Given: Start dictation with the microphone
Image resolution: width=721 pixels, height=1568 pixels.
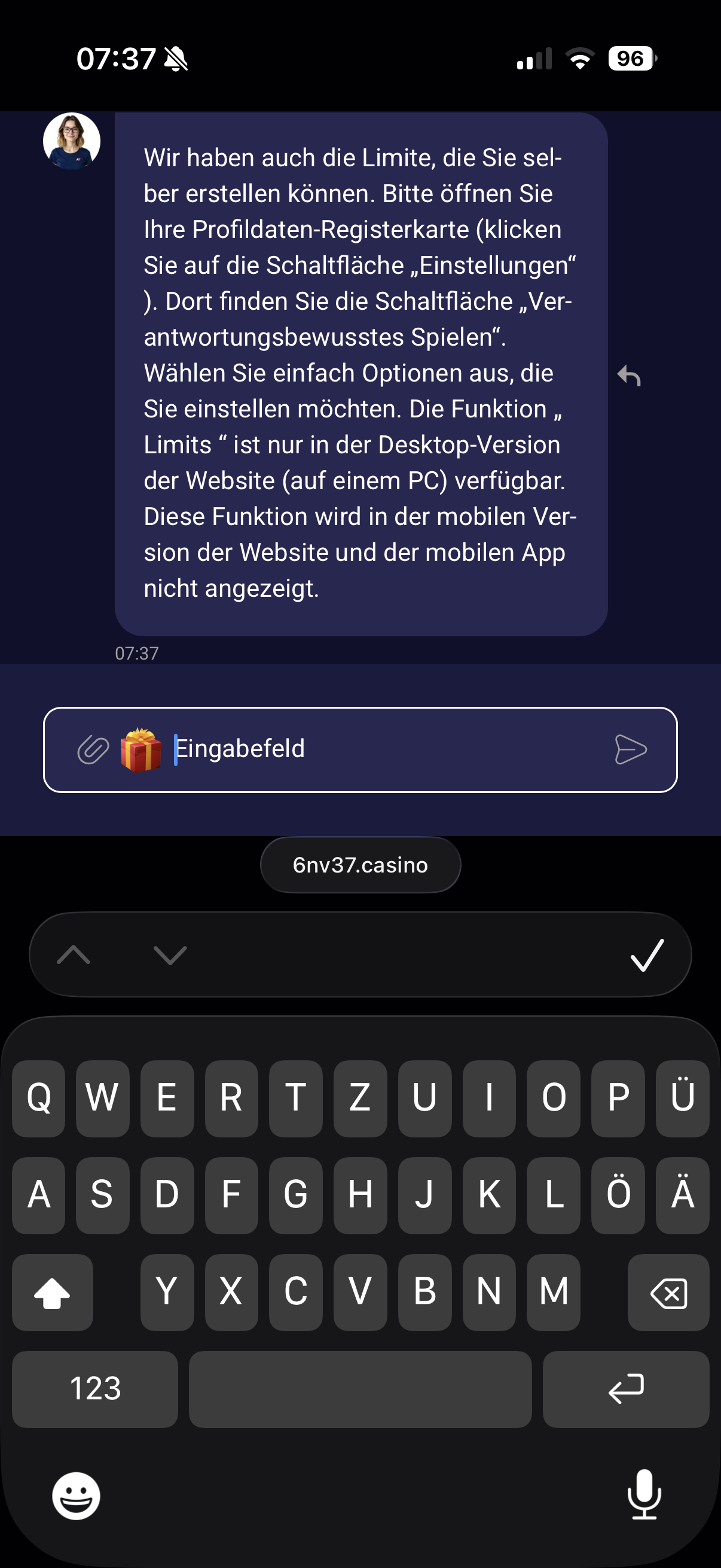Looking at the screenshot, I should point(644,1494).
